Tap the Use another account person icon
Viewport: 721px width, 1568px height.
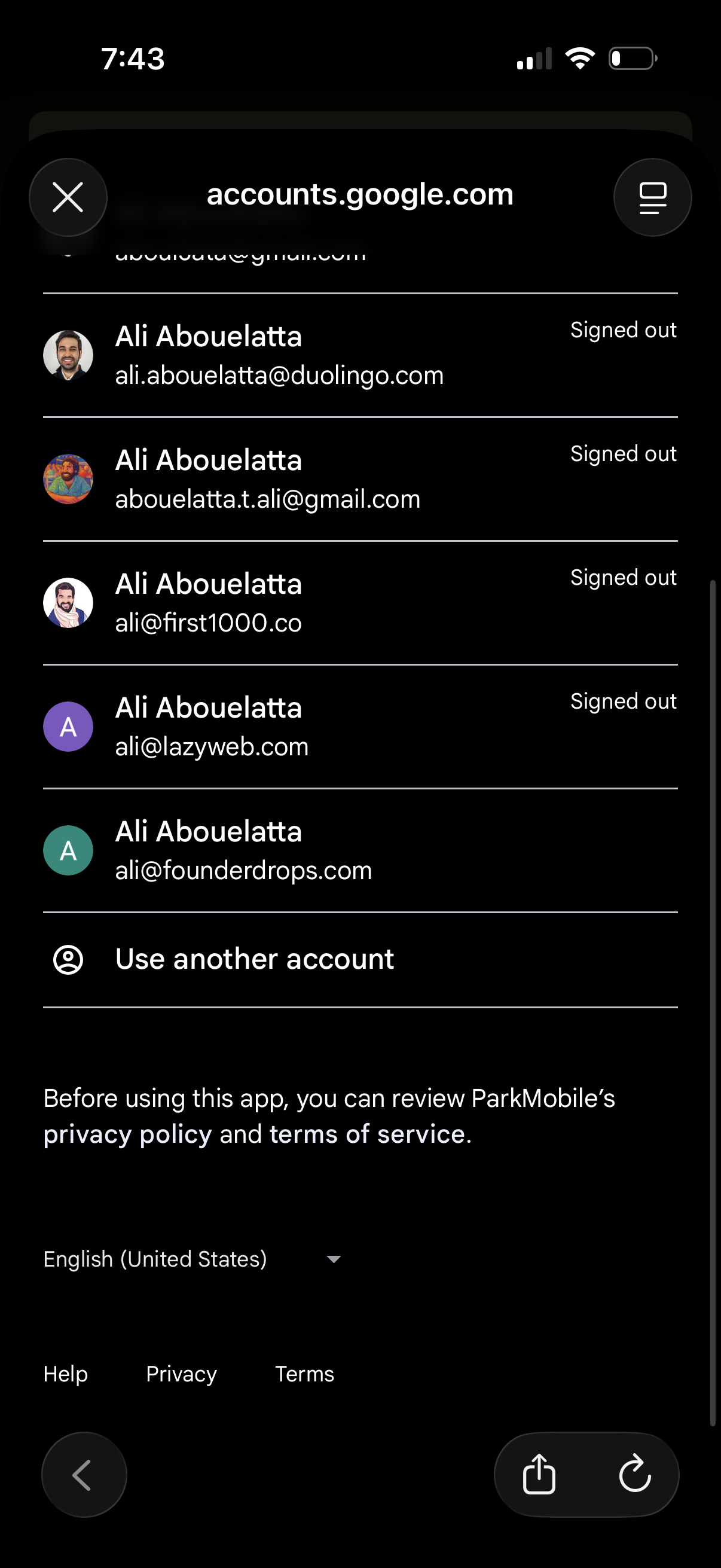pos(68,959)
